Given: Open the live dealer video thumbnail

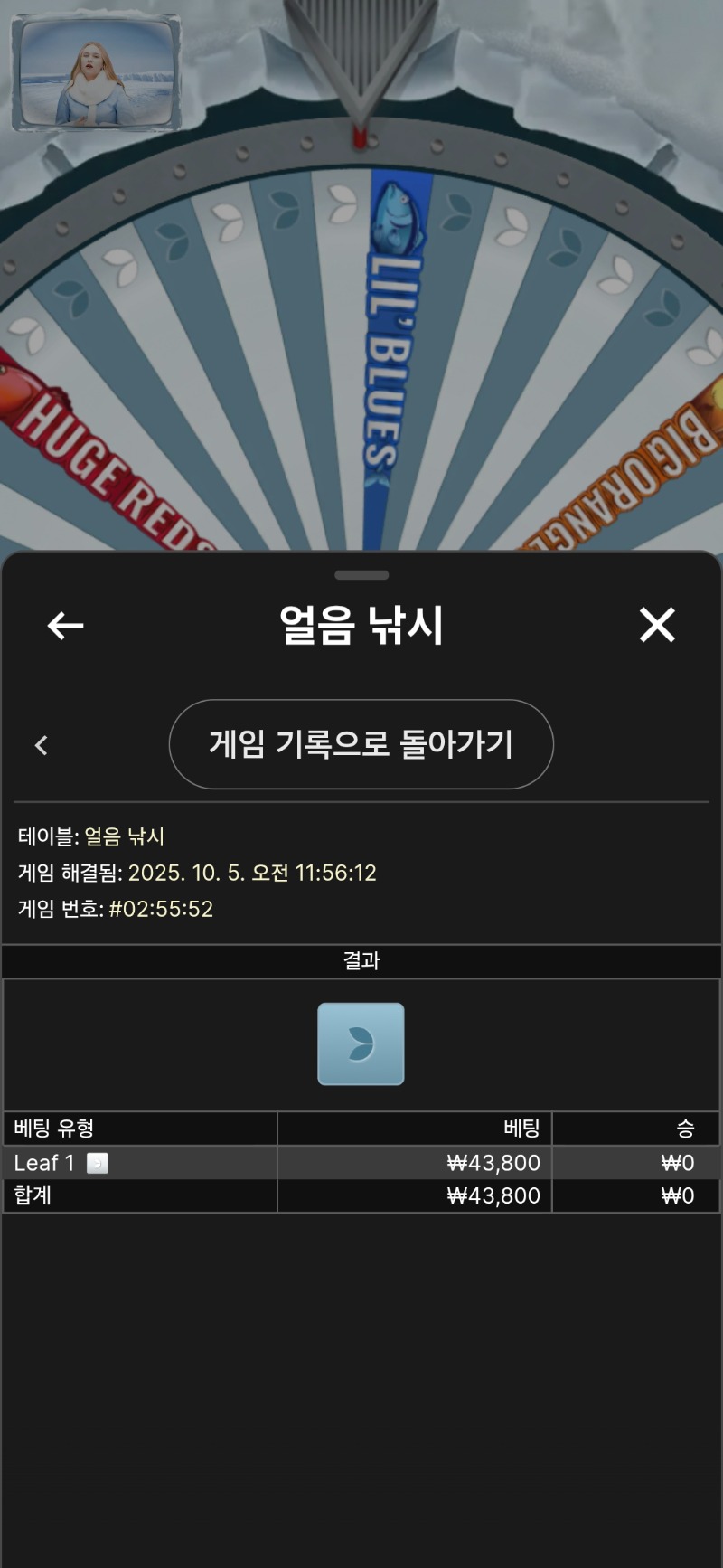Looking at the screenshot, I should click(x=96, y=72).
